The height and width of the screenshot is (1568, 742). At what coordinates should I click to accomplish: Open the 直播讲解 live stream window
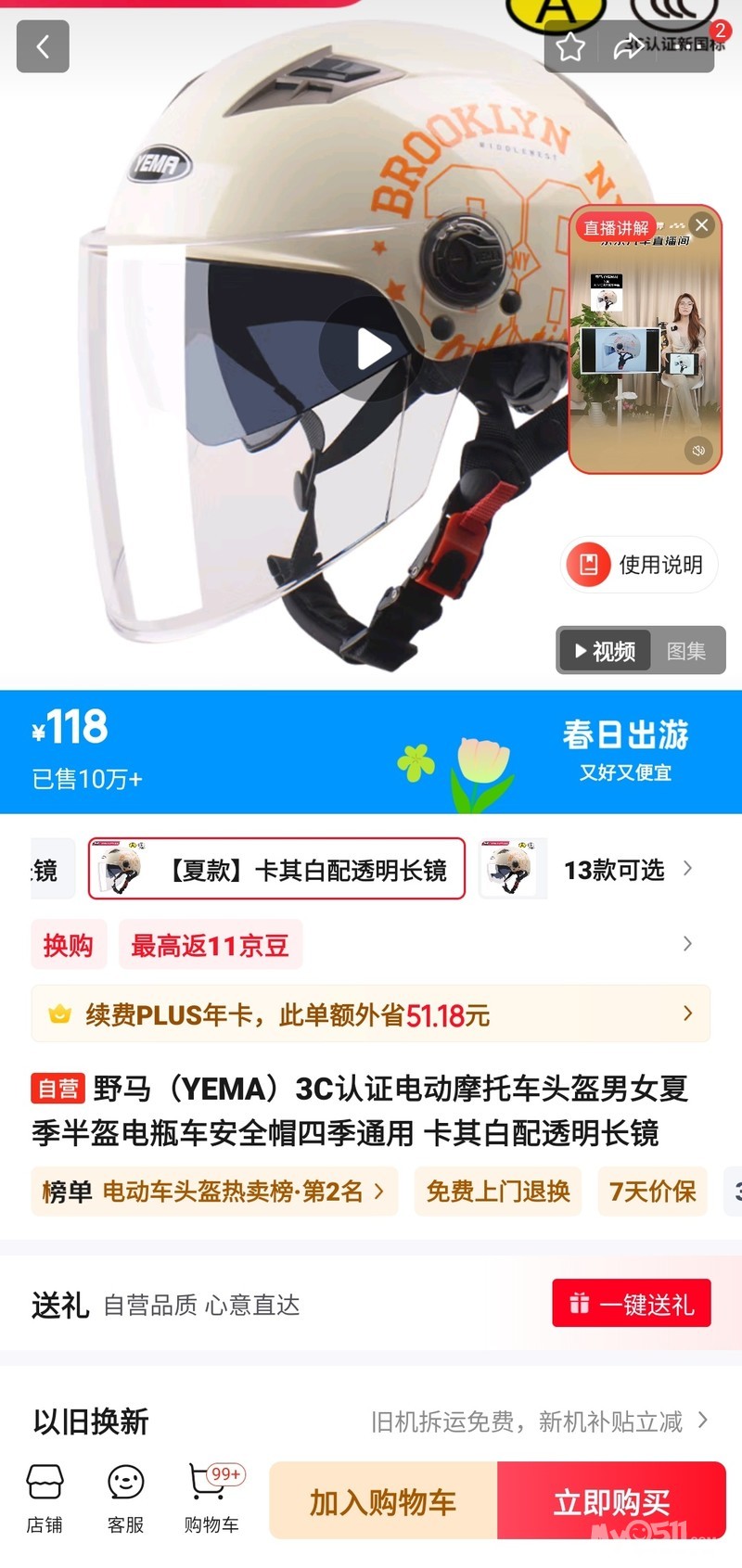click(x=645, y=339)
